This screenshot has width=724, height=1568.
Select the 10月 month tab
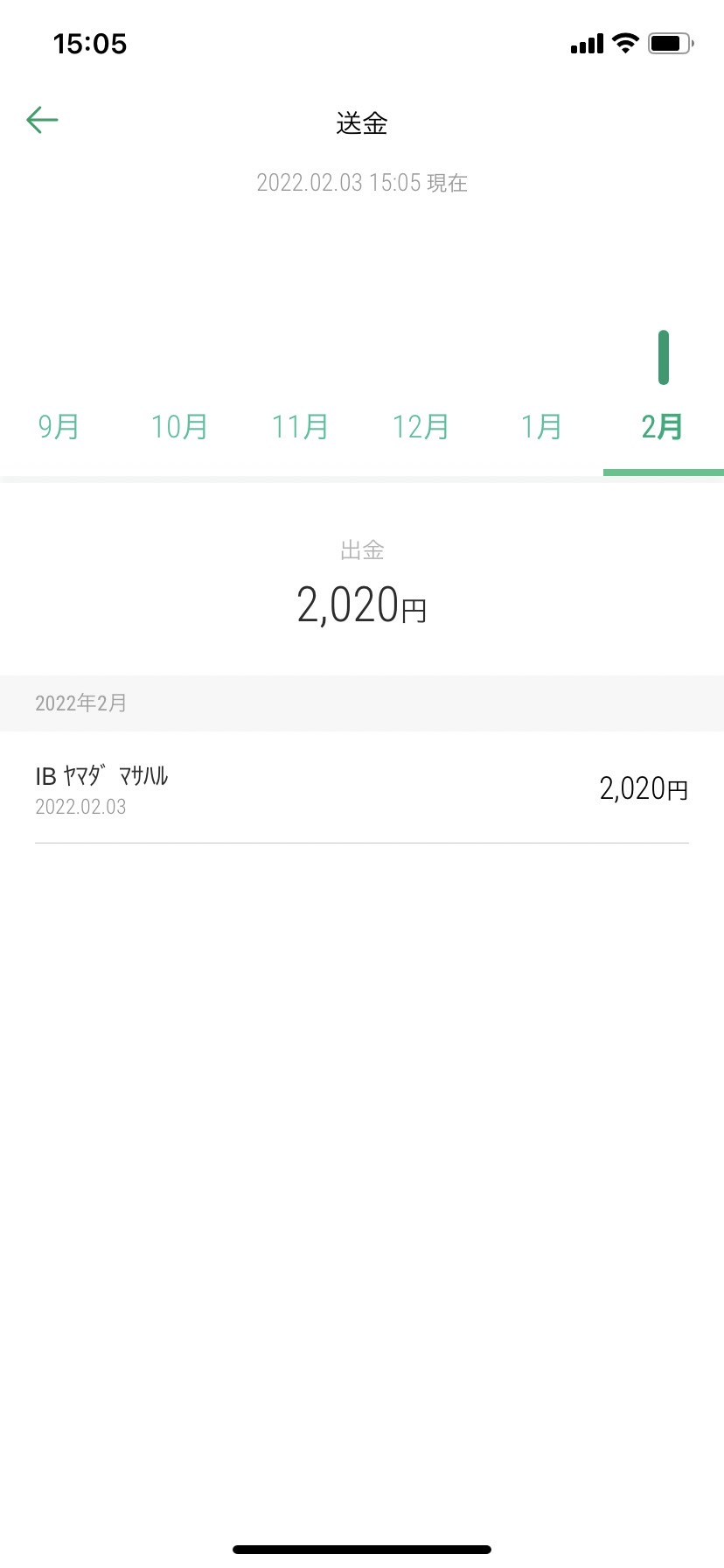pyautogui.click(x=180, y=427)
